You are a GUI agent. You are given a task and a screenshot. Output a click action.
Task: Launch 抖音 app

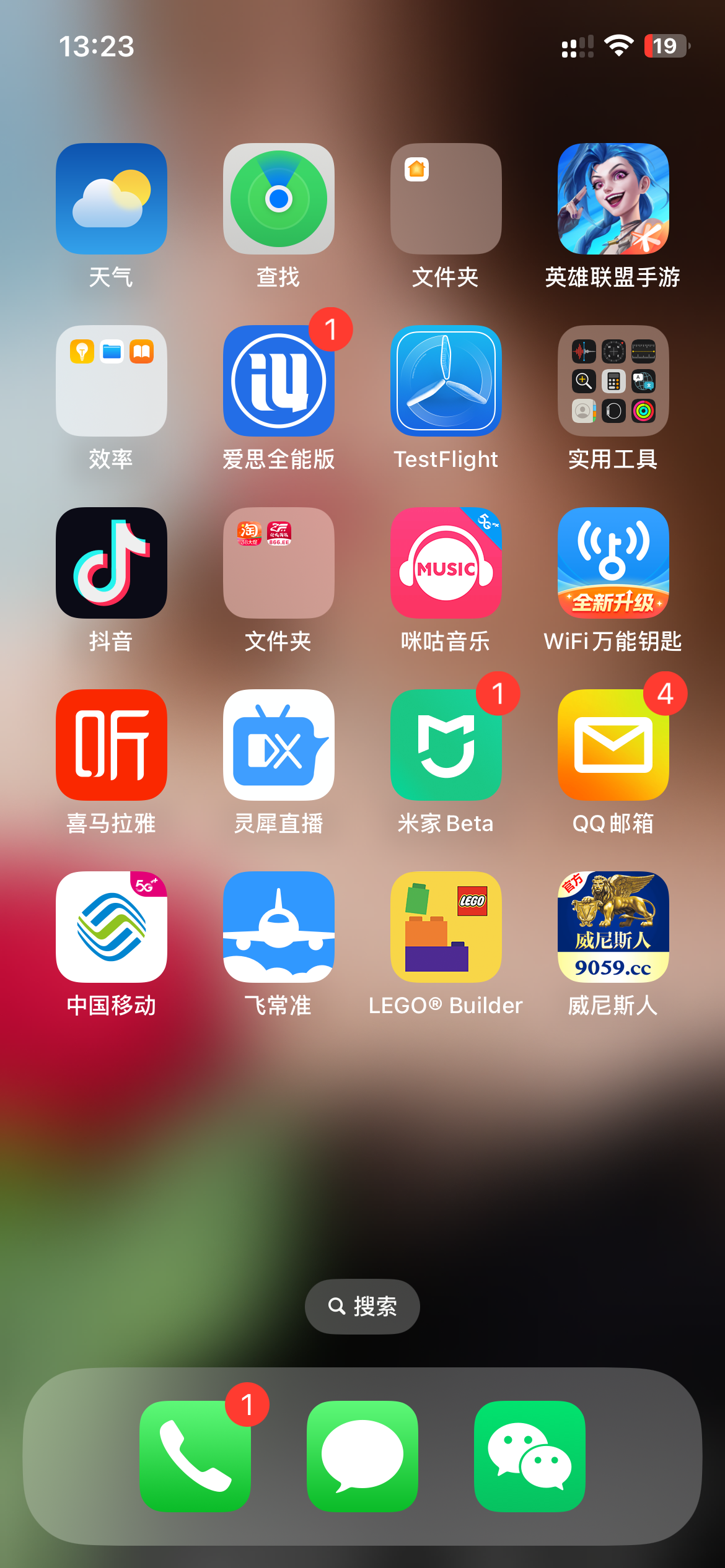tap(112, 563)
